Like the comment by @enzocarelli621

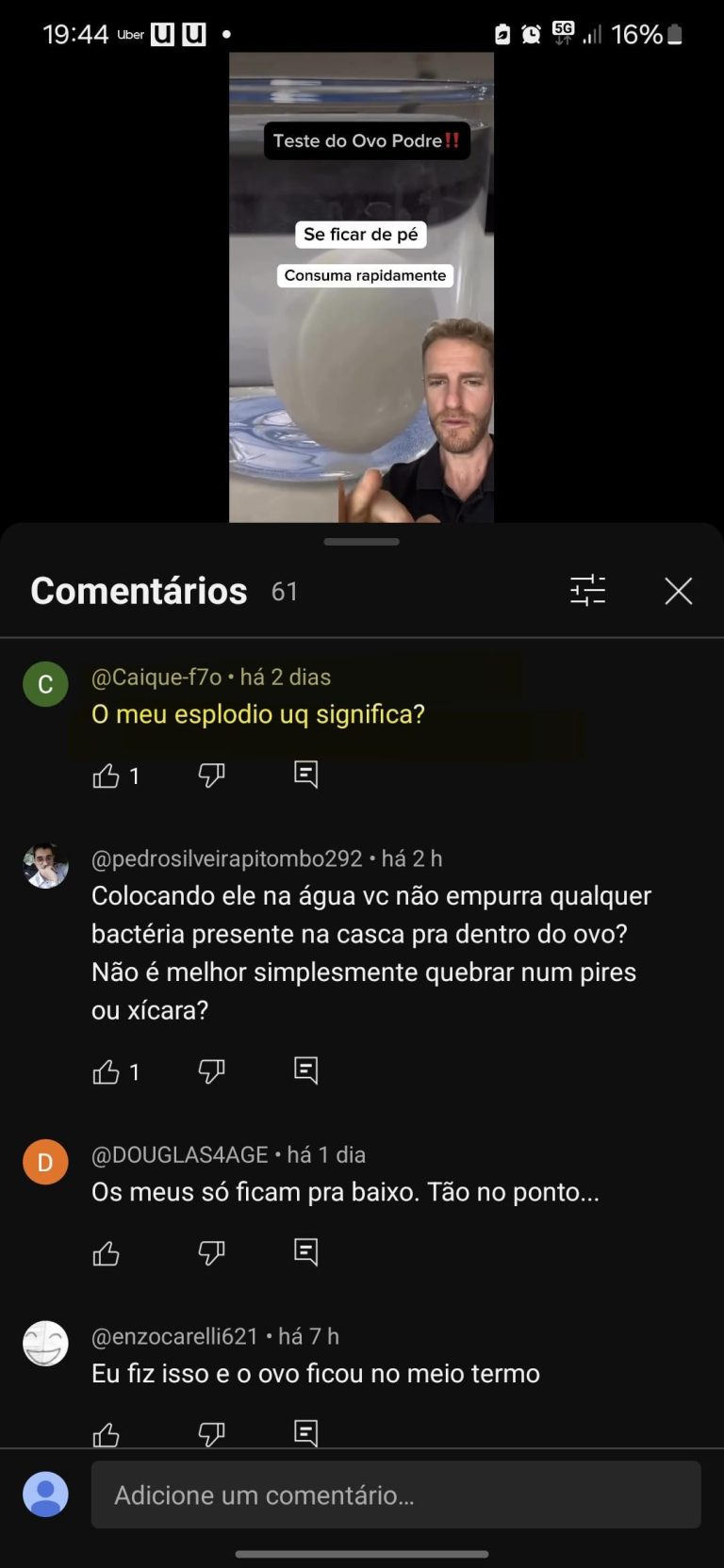click(x=107, y=1434)
